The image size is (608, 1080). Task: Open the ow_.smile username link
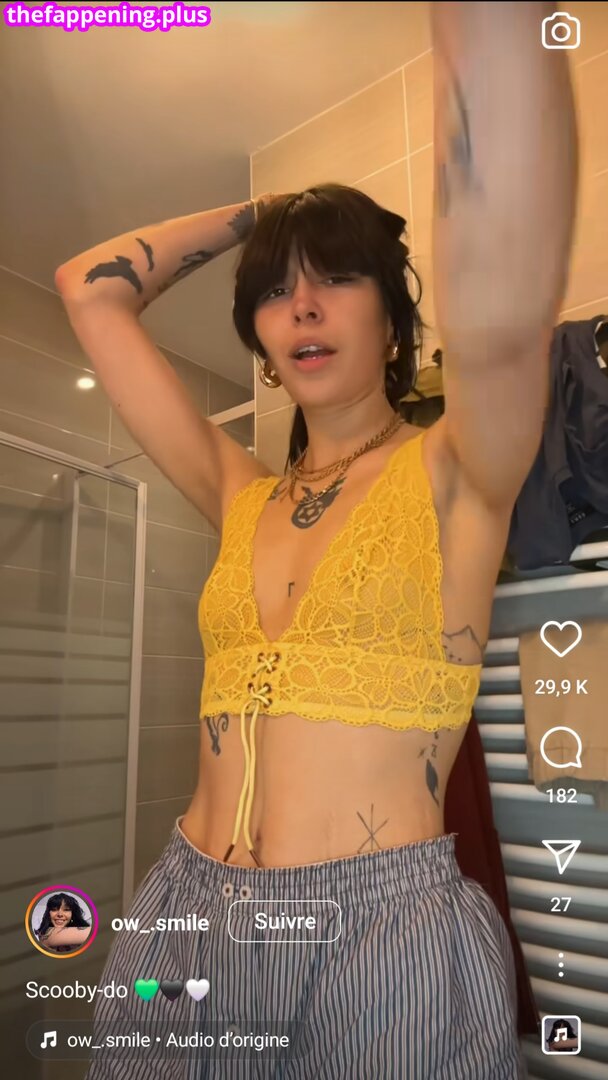click(x=160, y=923)
